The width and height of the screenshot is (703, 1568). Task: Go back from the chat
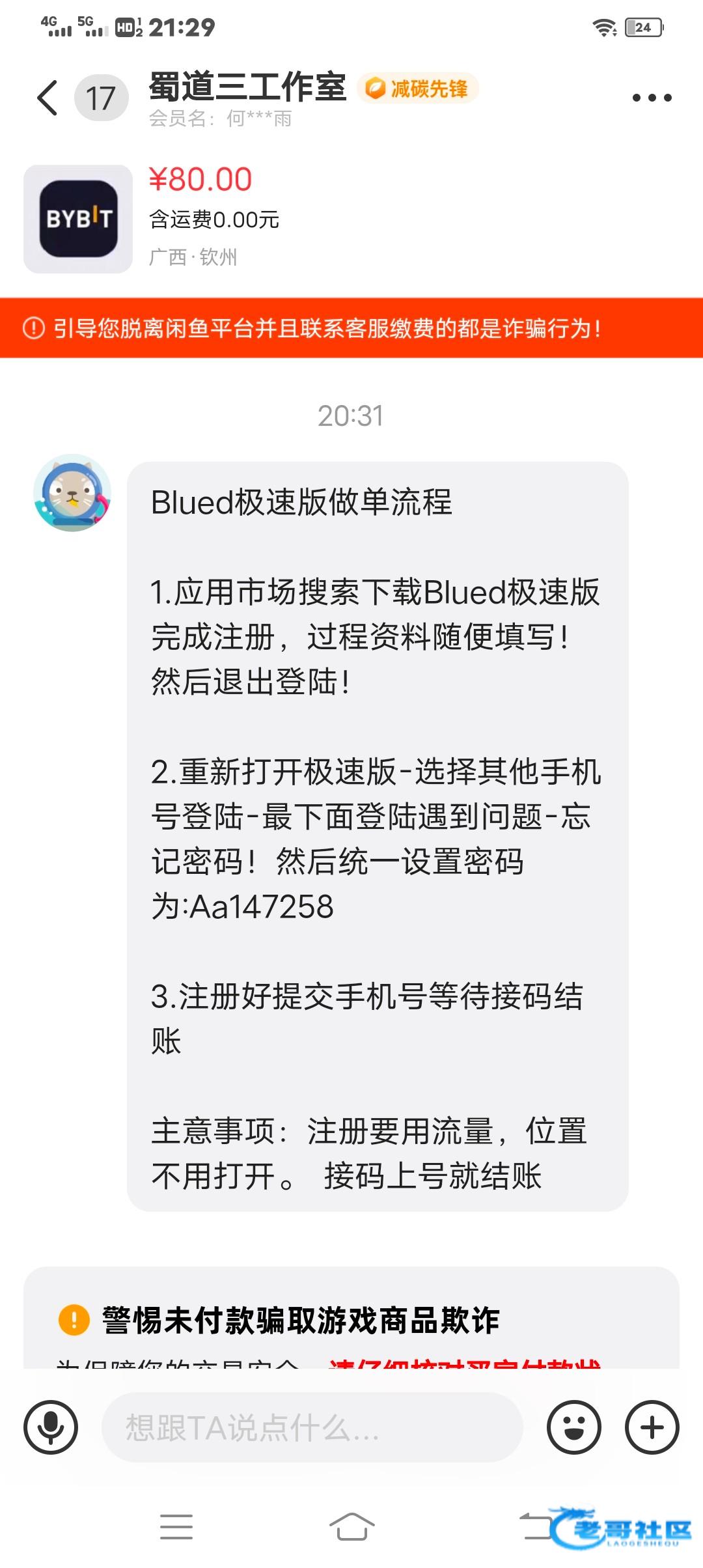point(48,98)
